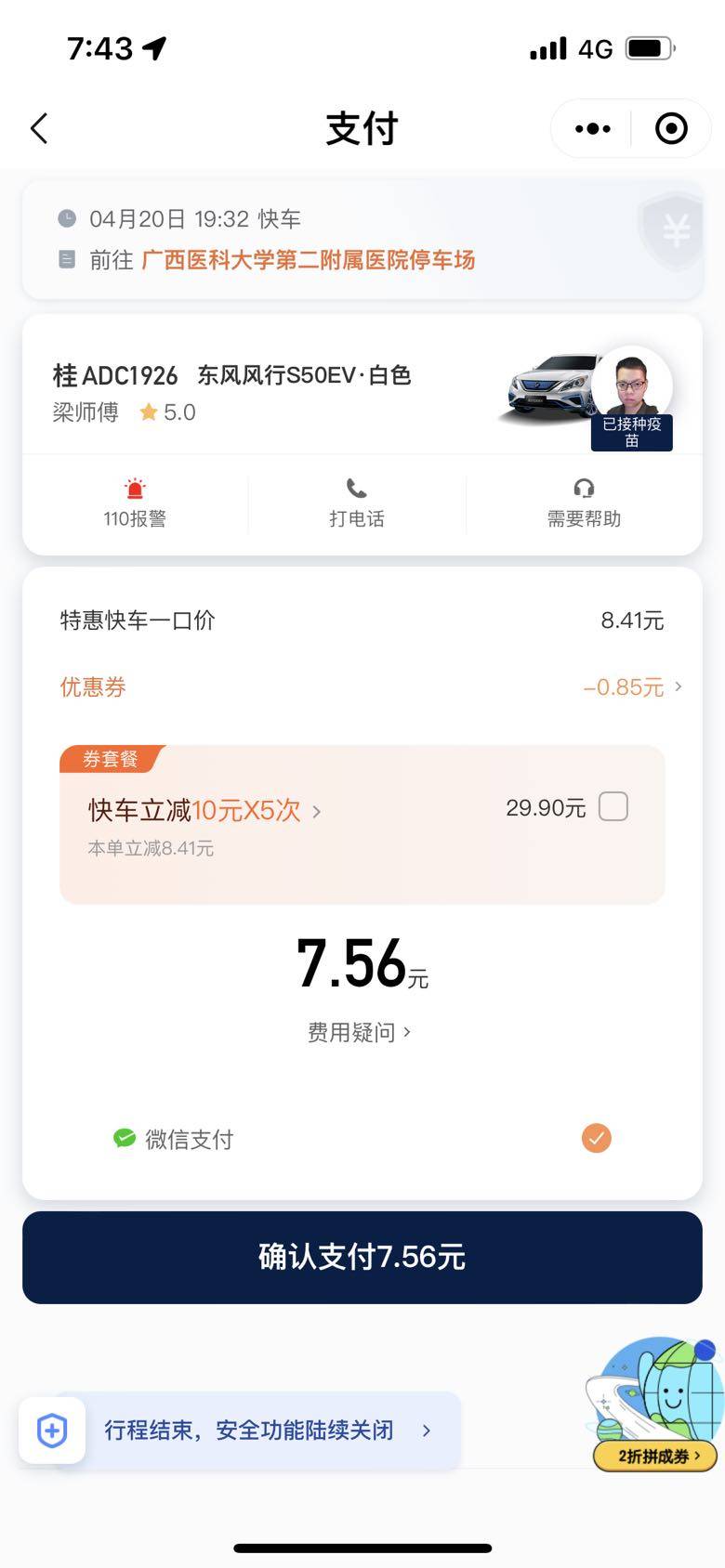The height and width of the screenshot is (1568, 725).
Task: Go back from the 支付 page
Action: (39, 128)
